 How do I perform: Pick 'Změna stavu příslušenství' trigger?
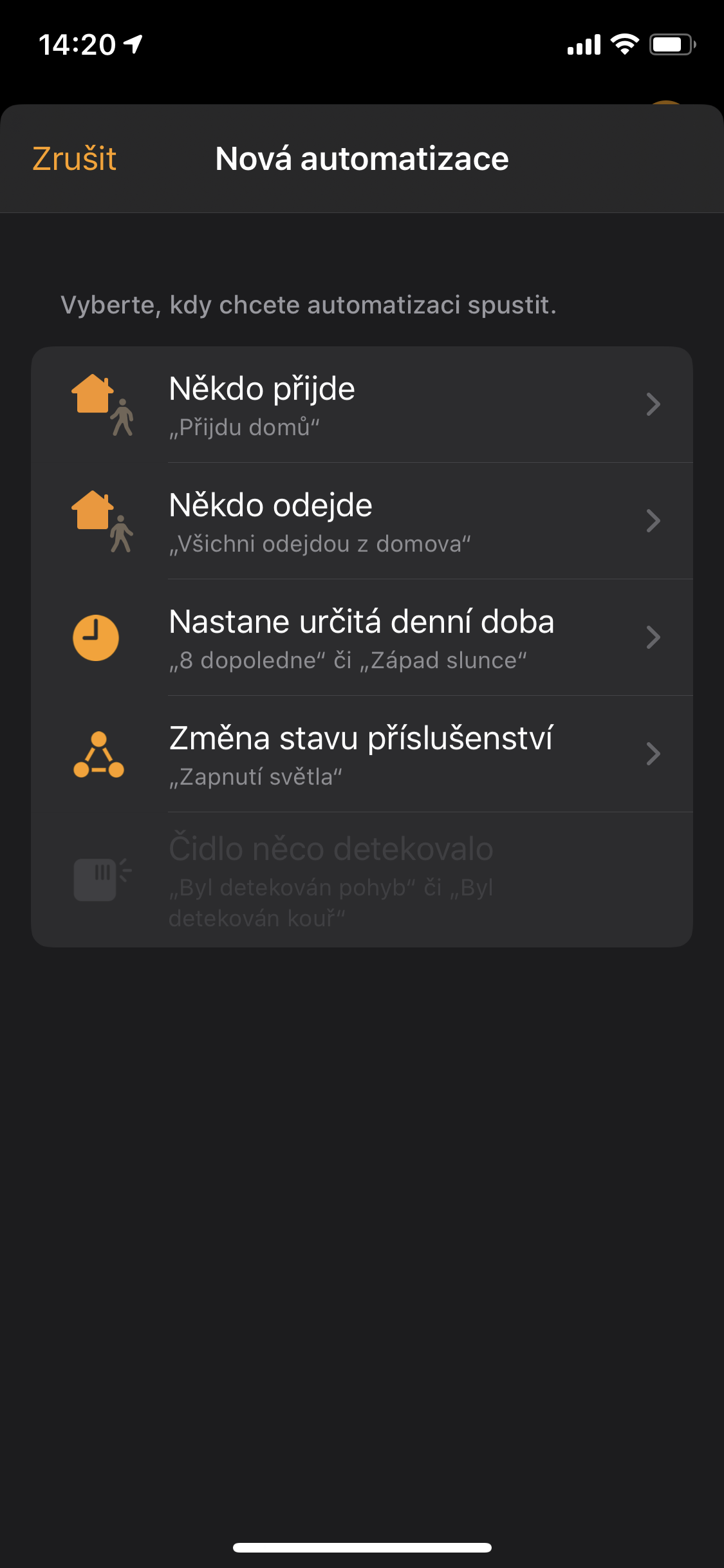[362, 754]
